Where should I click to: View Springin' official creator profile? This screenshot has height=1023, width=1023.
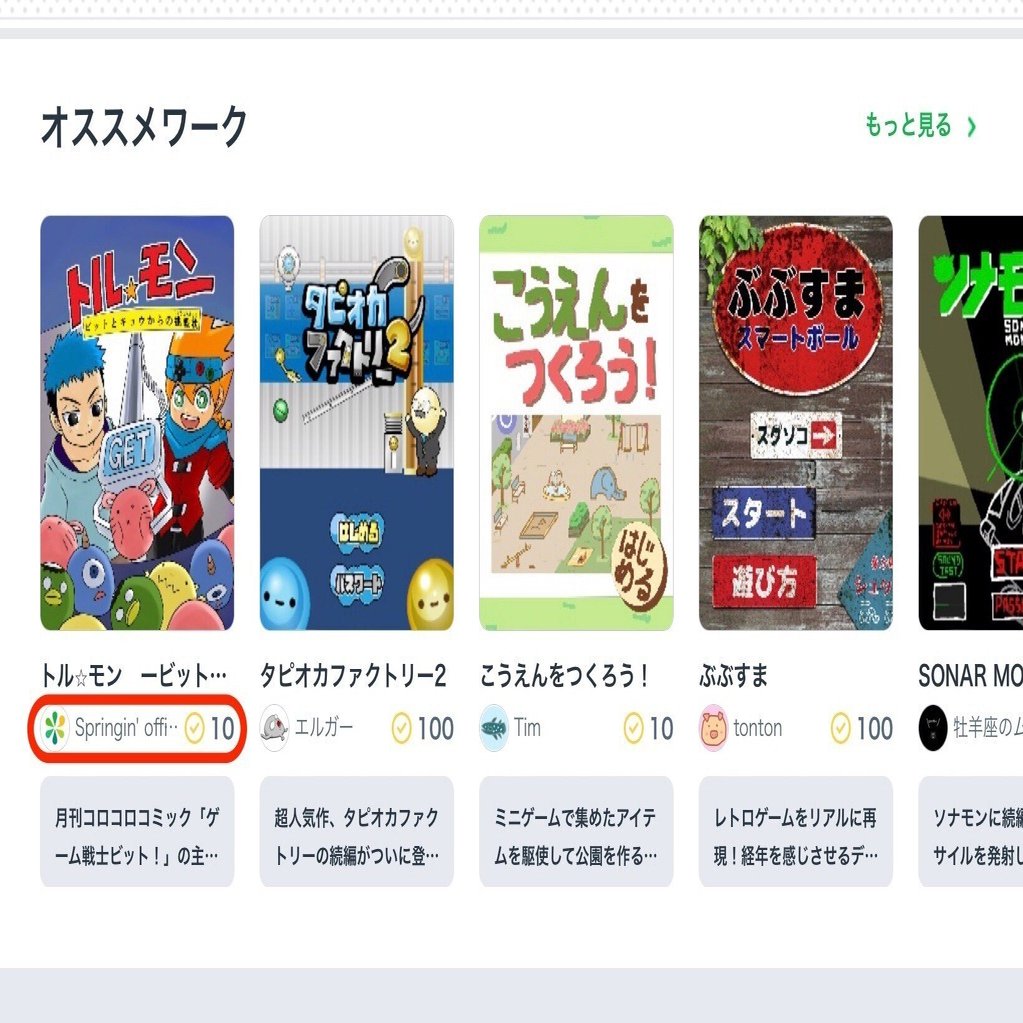click(110, 728)
